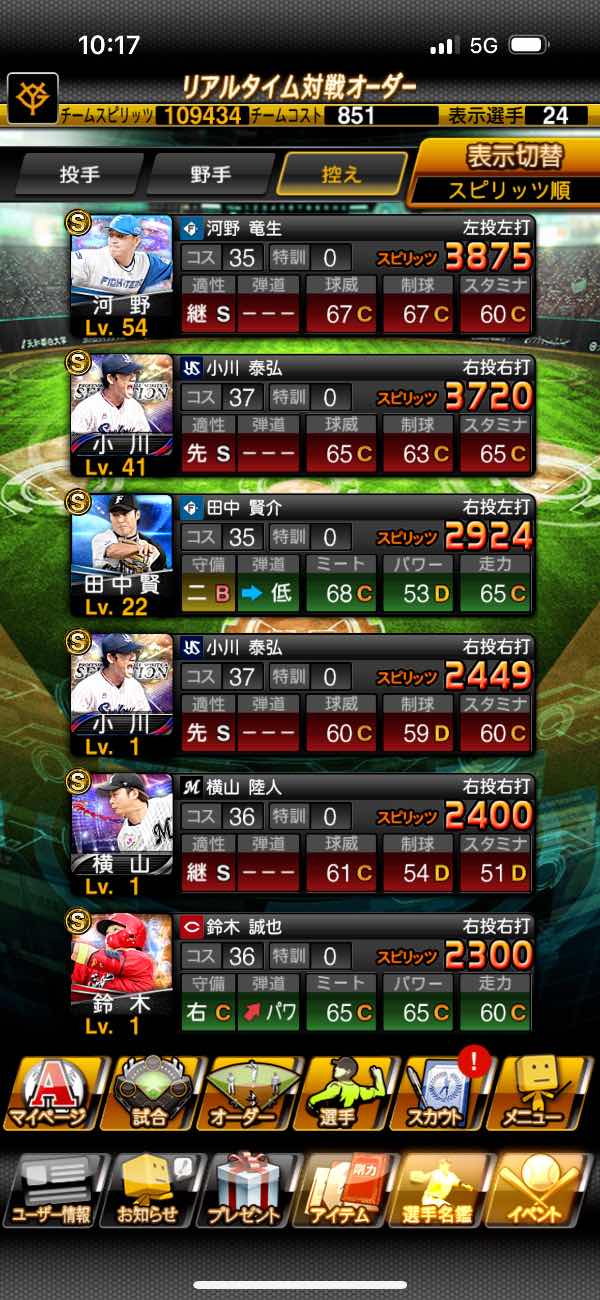600x1300 pixels.
Task: Open 小川 泰弘 card with spirits 3720
Action: coord(300,415)
